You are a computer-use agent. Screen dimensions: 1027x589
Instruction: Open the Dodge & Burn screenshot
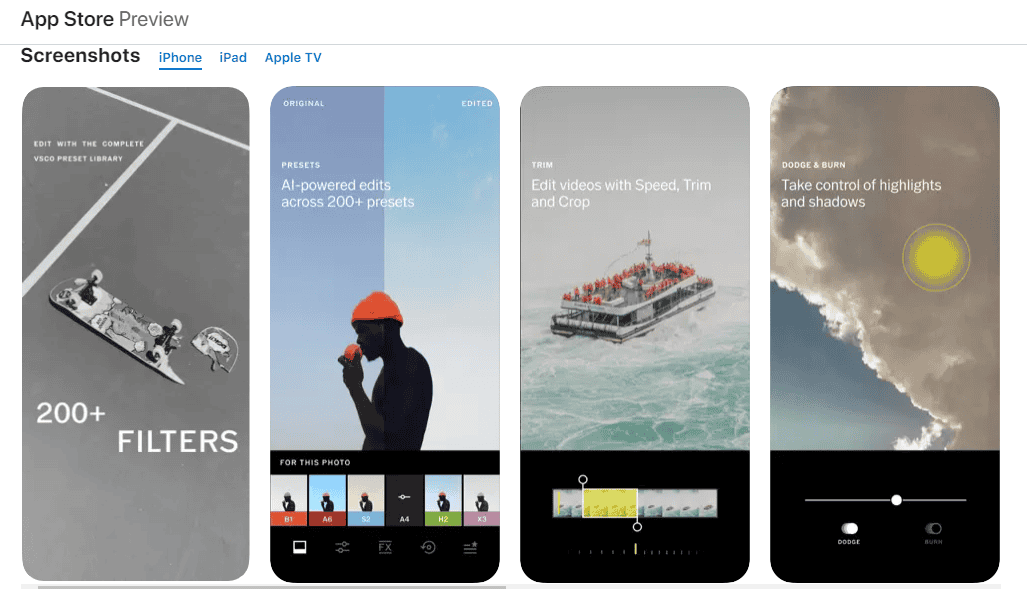(x=885, y=333)
